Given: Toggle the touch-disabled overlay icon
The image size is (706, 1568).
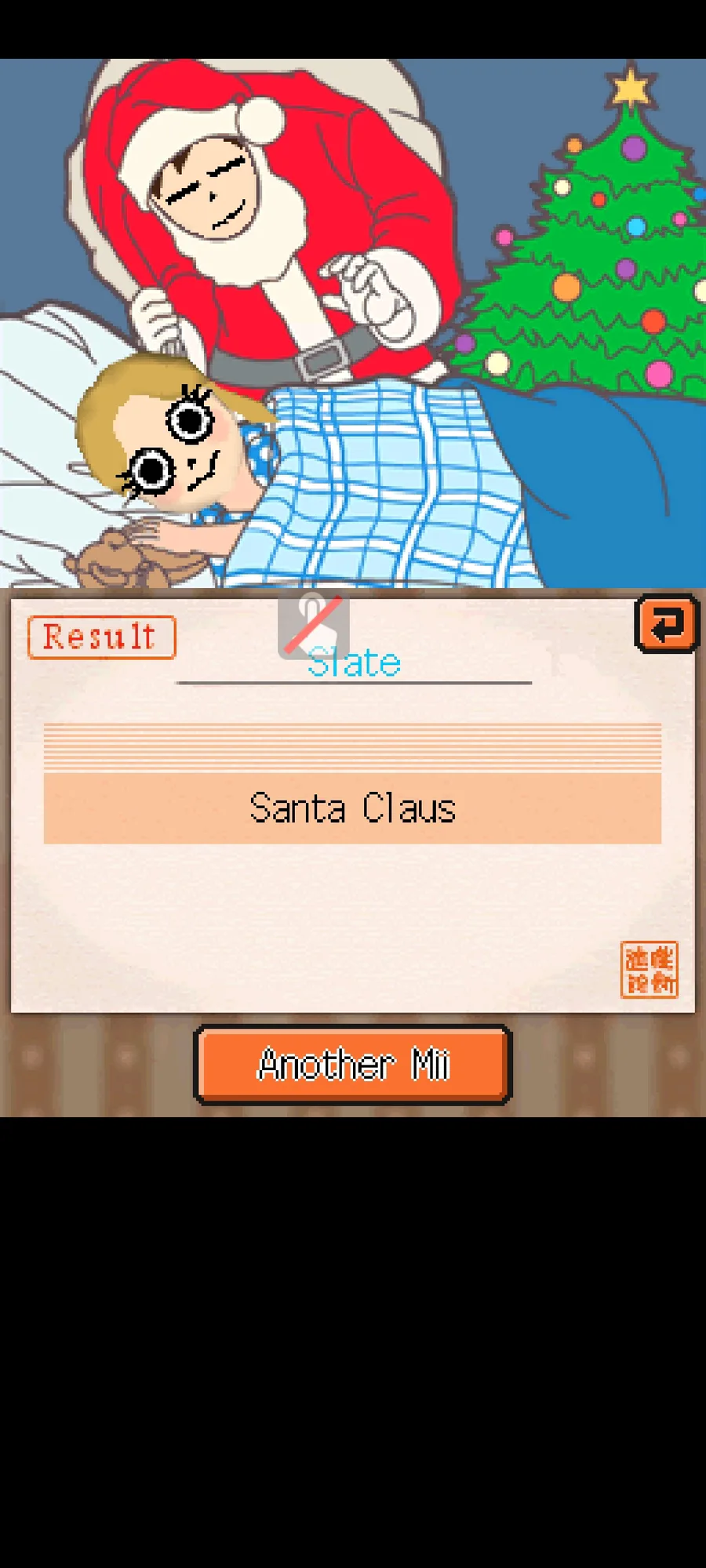Looking at the screenshot, I should pyautogui.click(x=313, y=624).
